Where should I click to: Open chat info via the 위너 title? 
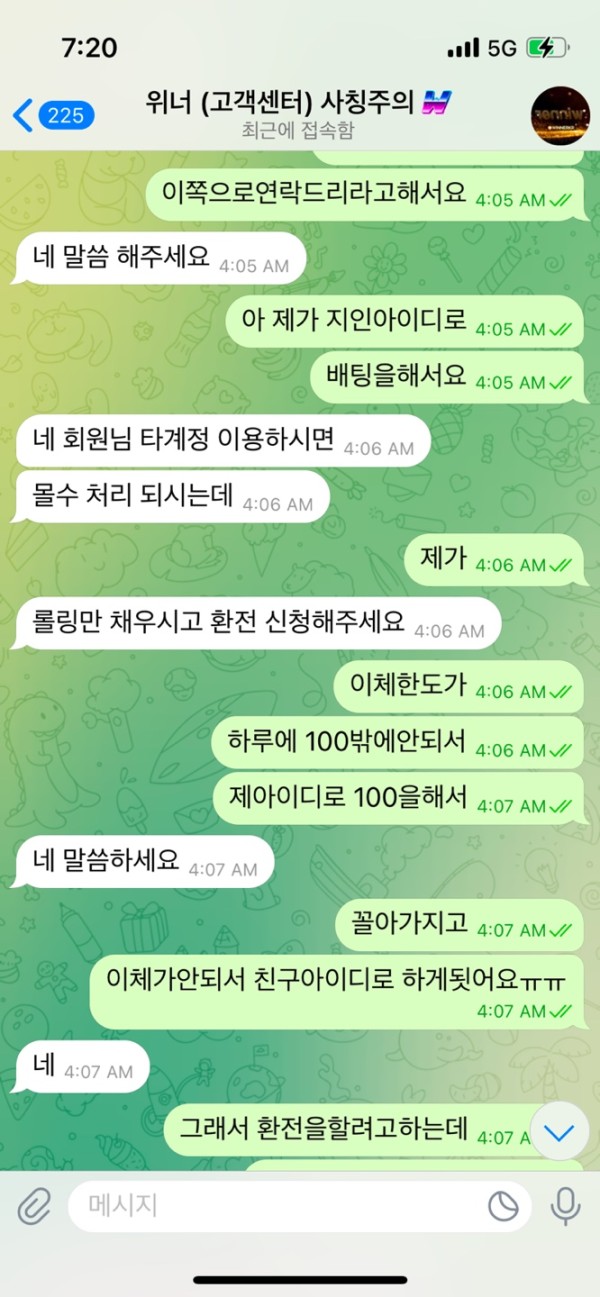click(298, 103)
